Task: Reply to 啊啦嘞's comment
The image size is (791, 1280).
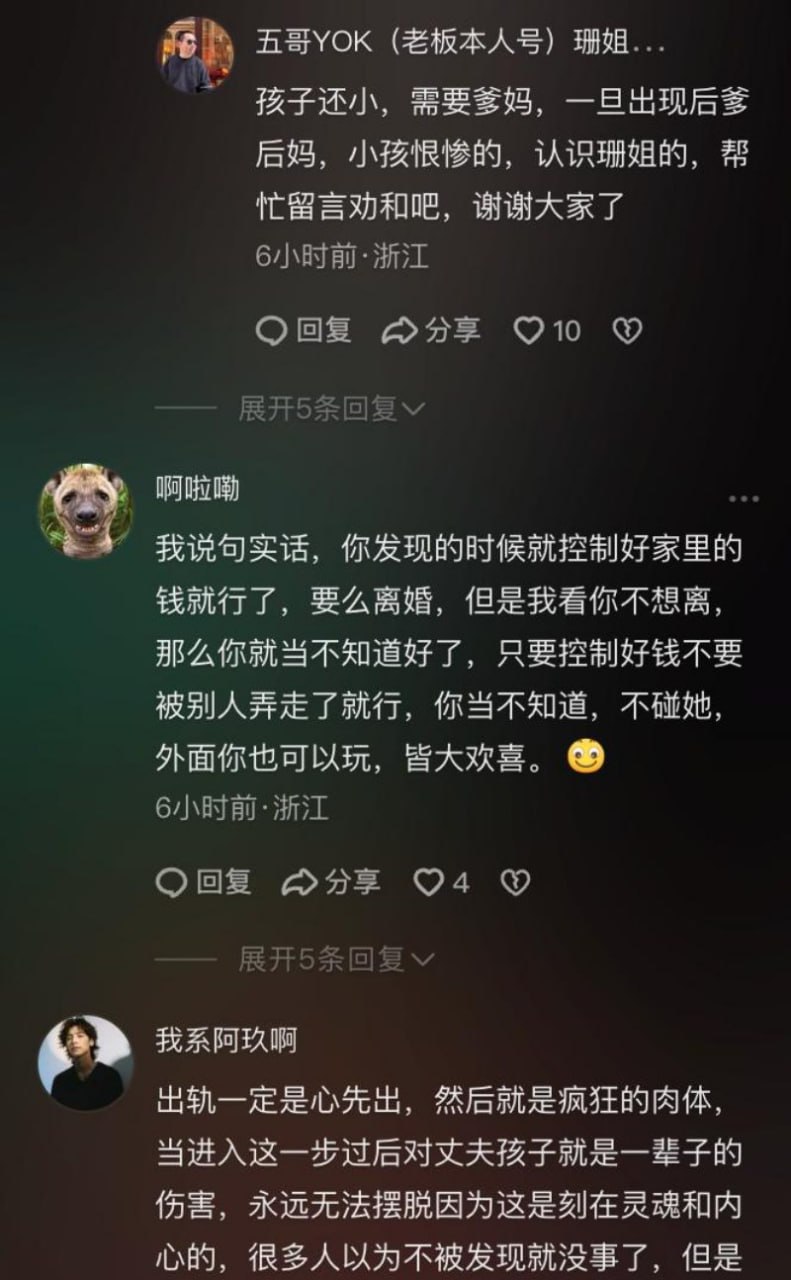Action: (x=205, y=882)
